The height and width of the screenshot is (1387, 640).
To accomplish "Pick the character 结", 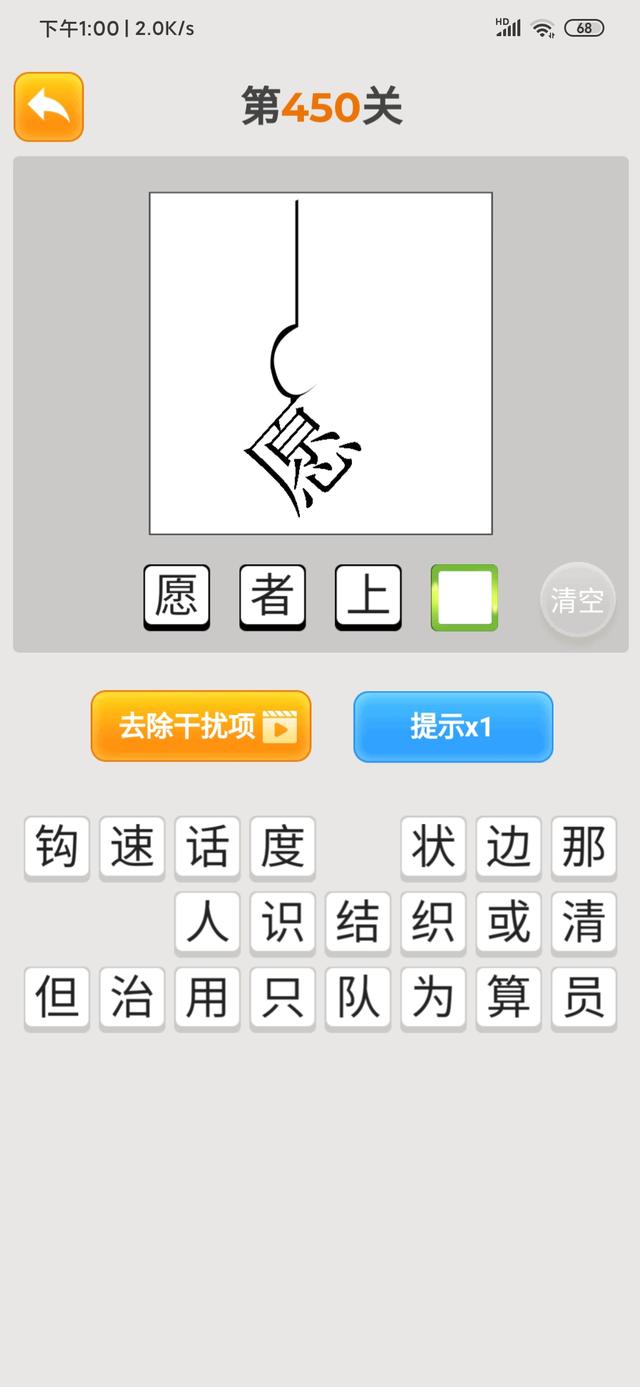I will pos(358,923).
